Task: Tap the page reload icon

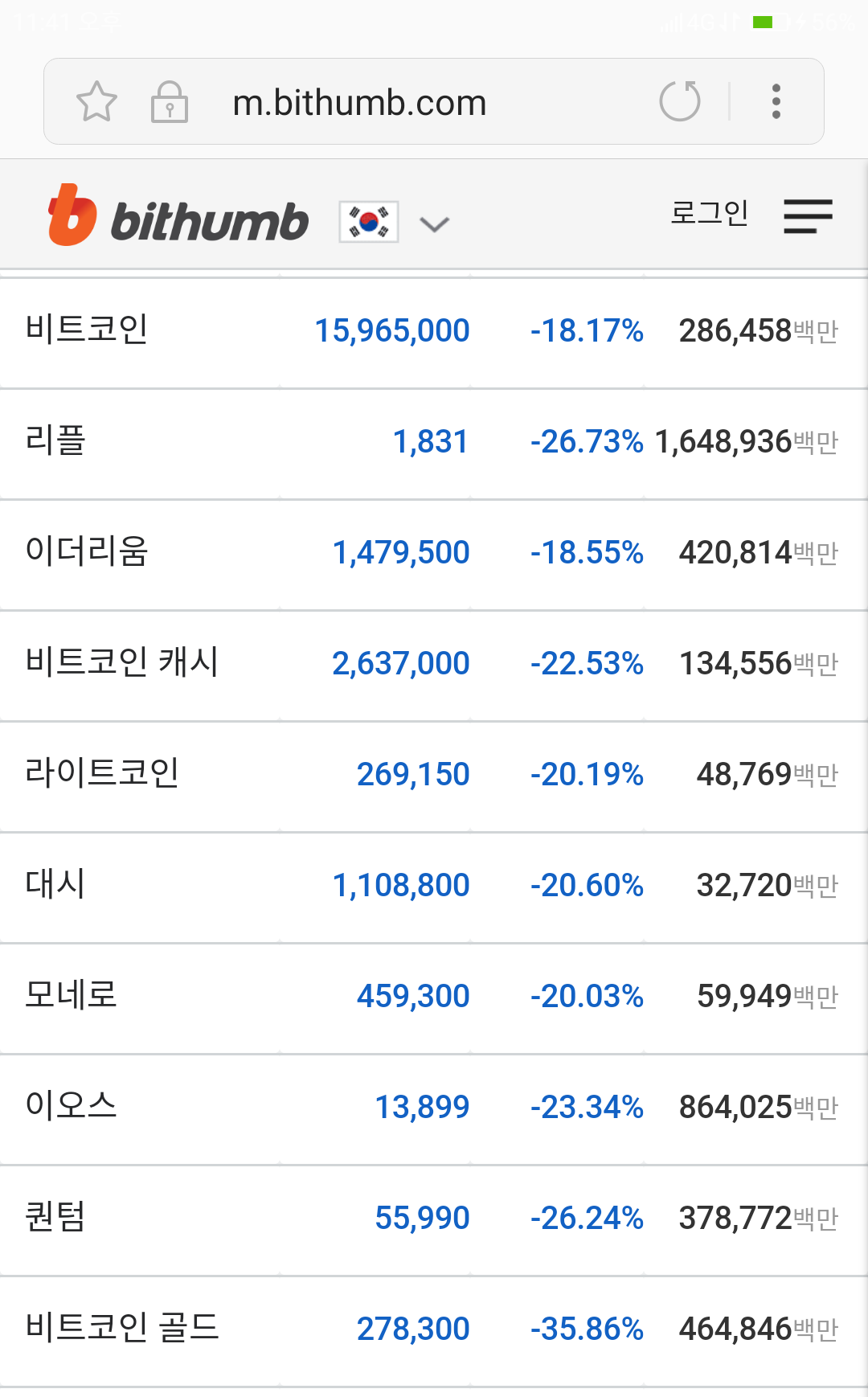Action: 680,102
